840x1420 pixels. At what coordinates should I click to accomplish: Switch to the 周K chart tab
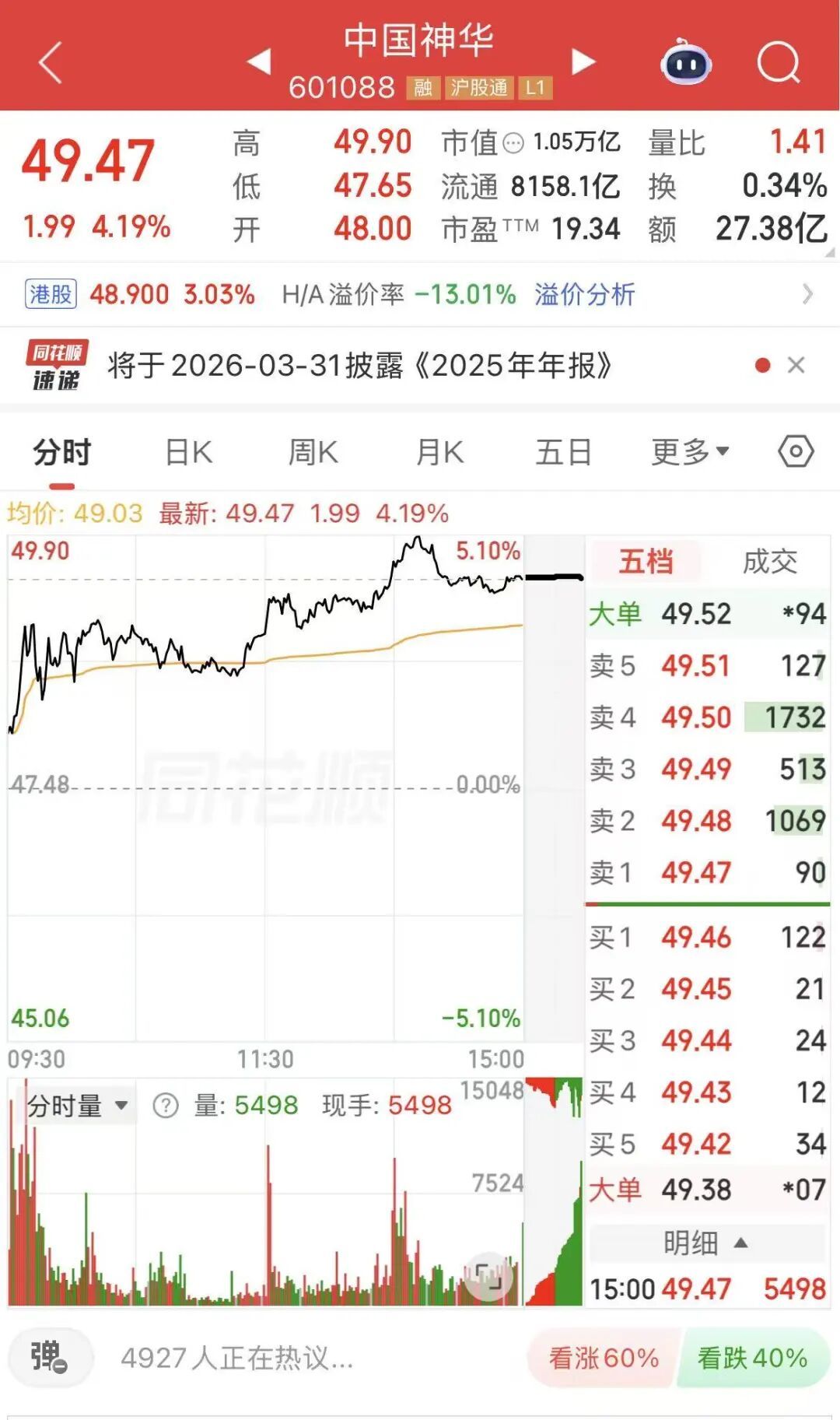(x=313, y=452)
